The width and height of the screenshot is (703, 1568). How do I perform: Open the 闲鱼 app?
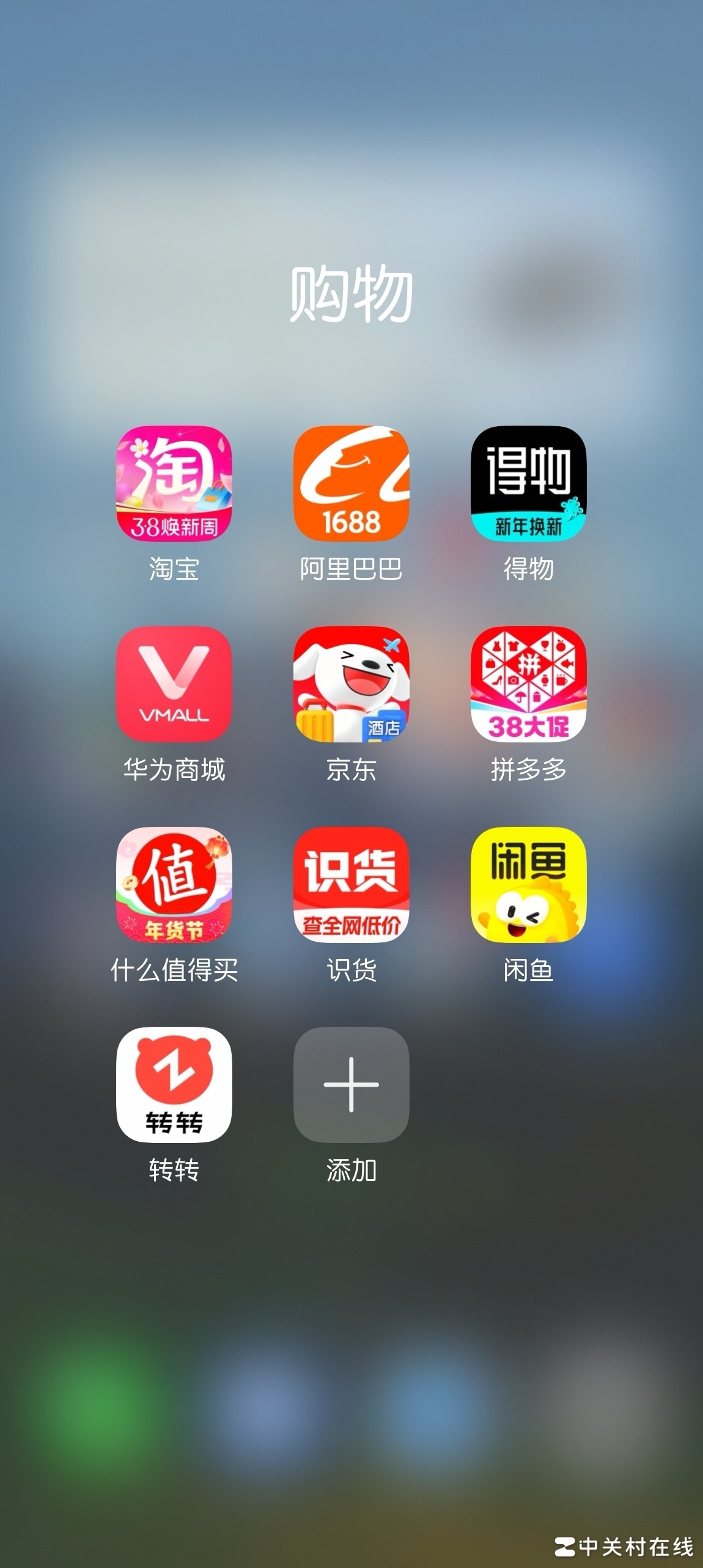[528, 885]
